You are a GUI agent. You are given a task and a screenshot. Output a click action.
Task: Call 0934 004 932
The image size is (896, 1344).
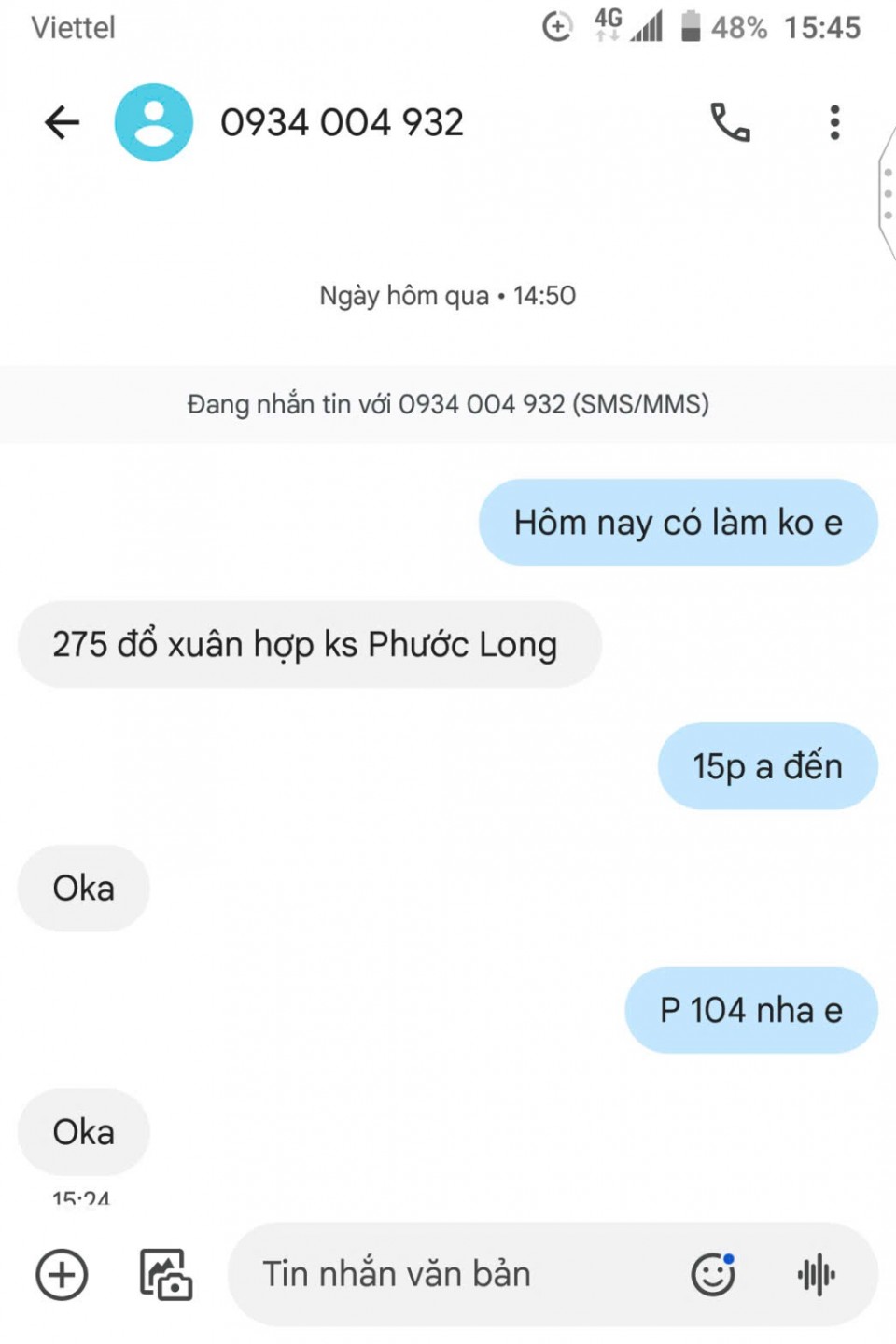[730, 122]
